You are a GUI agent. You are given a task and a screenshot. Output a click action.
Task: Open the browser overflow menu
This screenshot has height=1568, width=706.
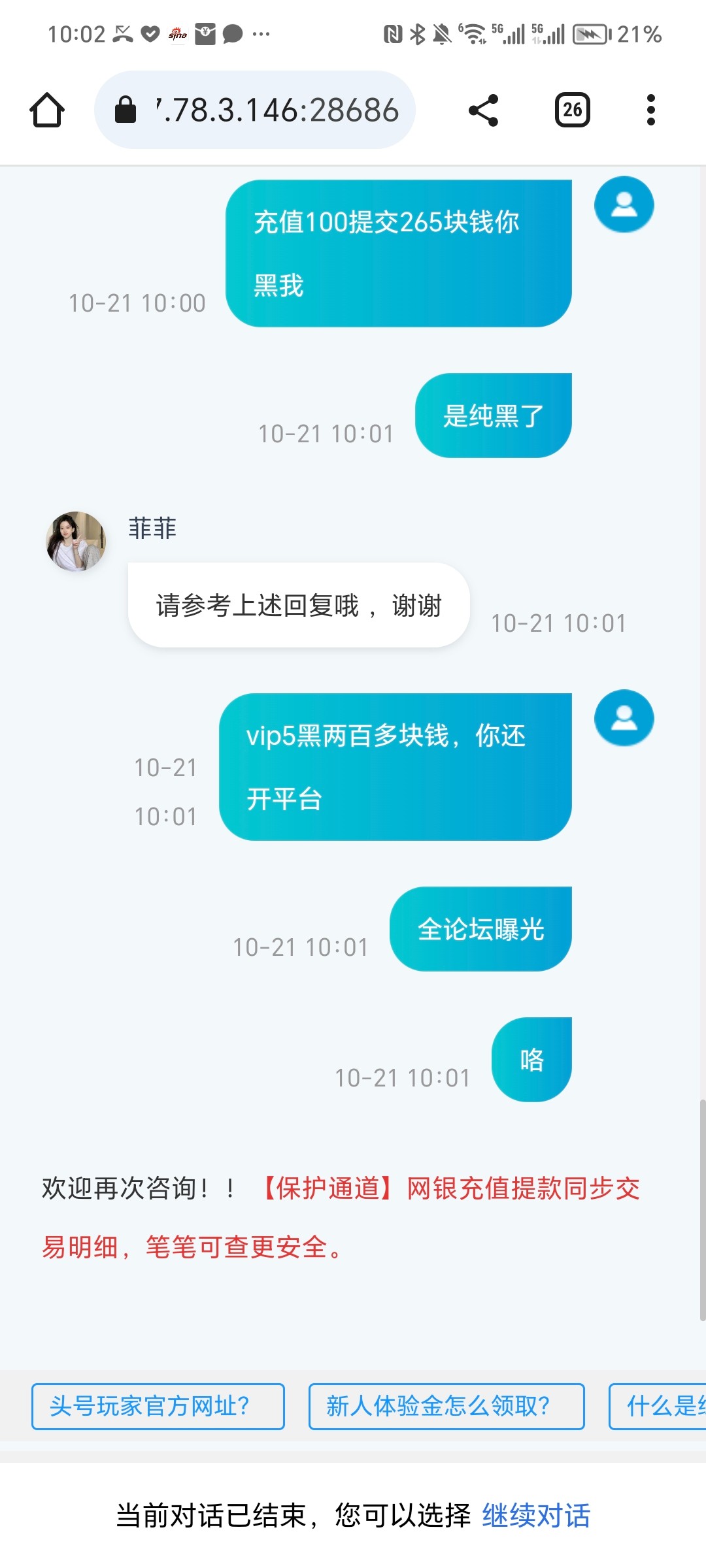pos(650,110)
